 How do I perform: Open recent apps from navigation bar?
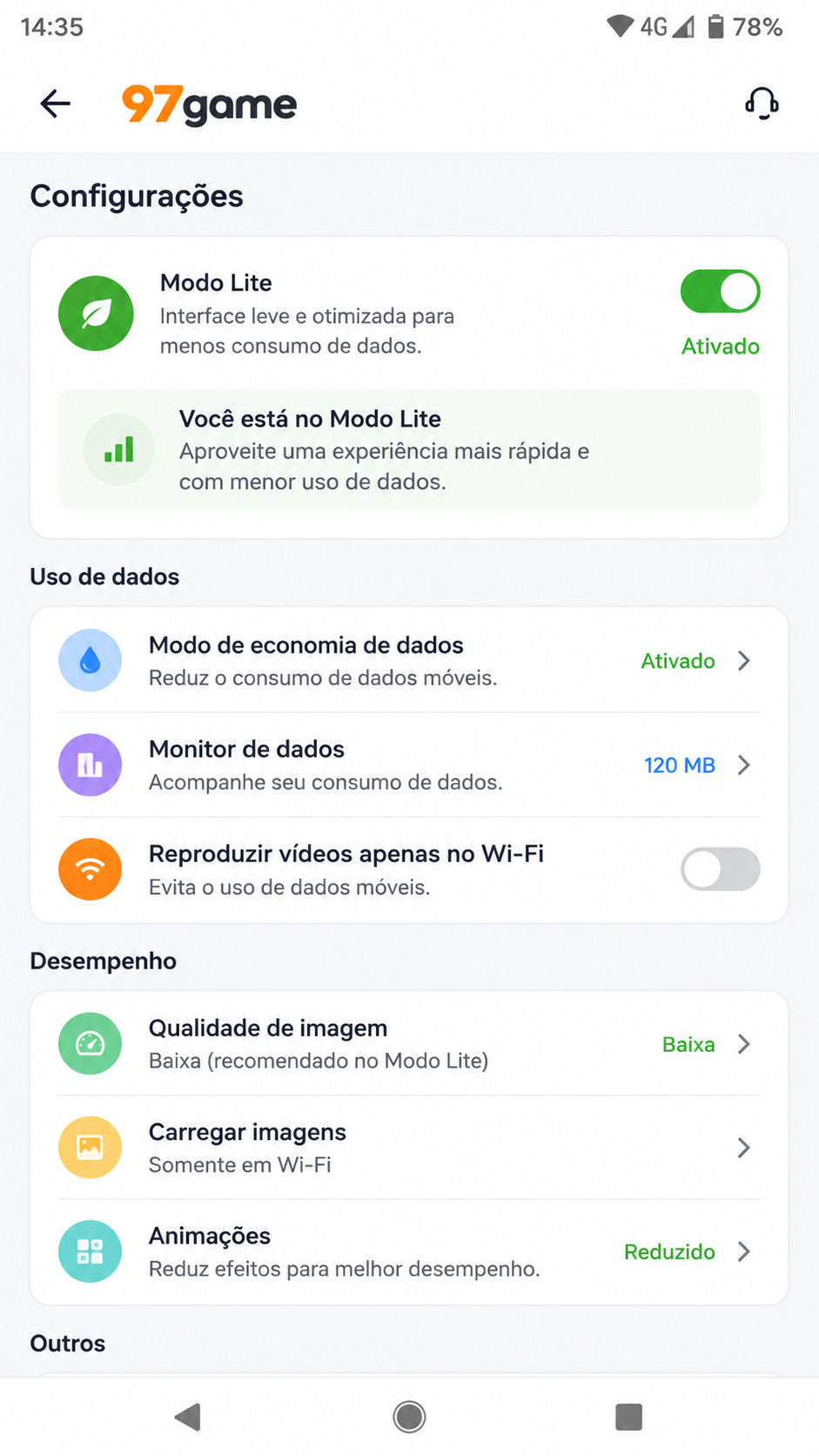tap(628, 1417)
